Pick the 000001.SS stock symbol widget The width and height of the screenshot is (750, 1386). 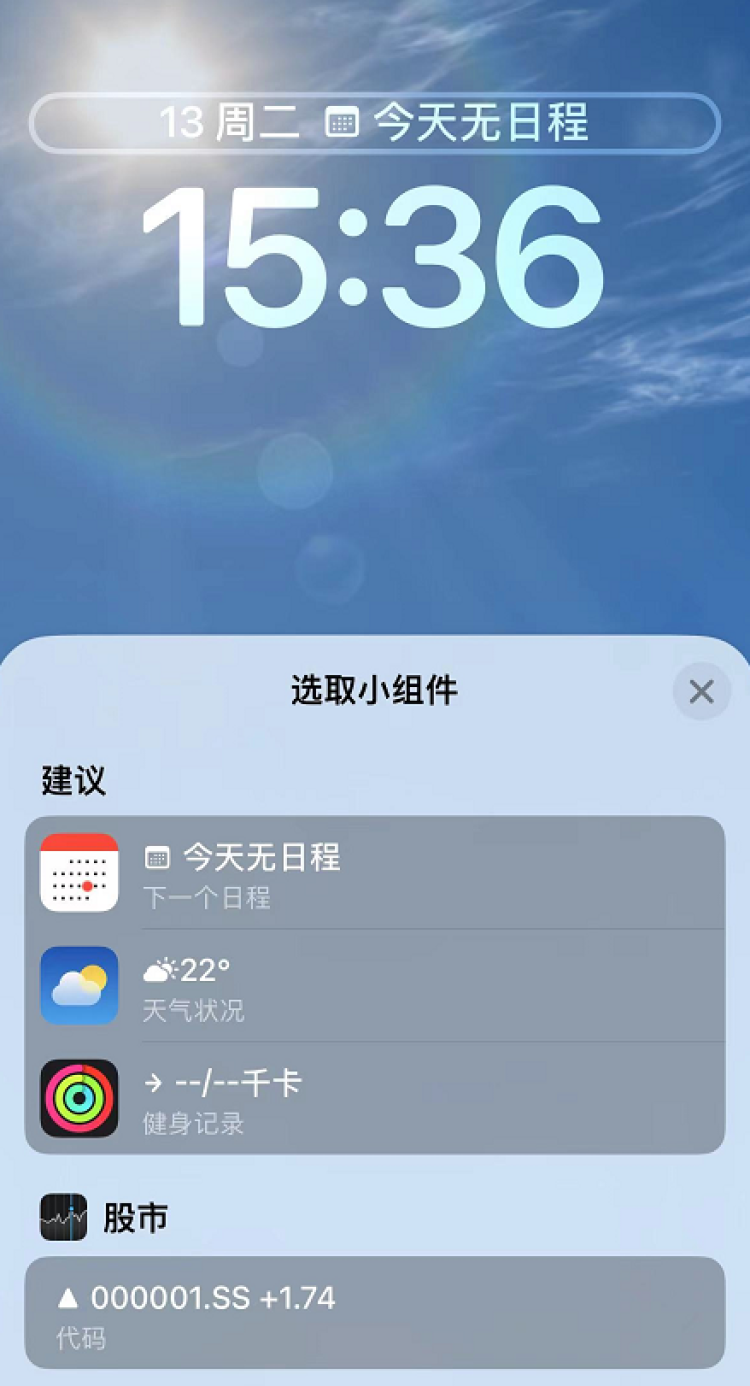point(374,1312)
